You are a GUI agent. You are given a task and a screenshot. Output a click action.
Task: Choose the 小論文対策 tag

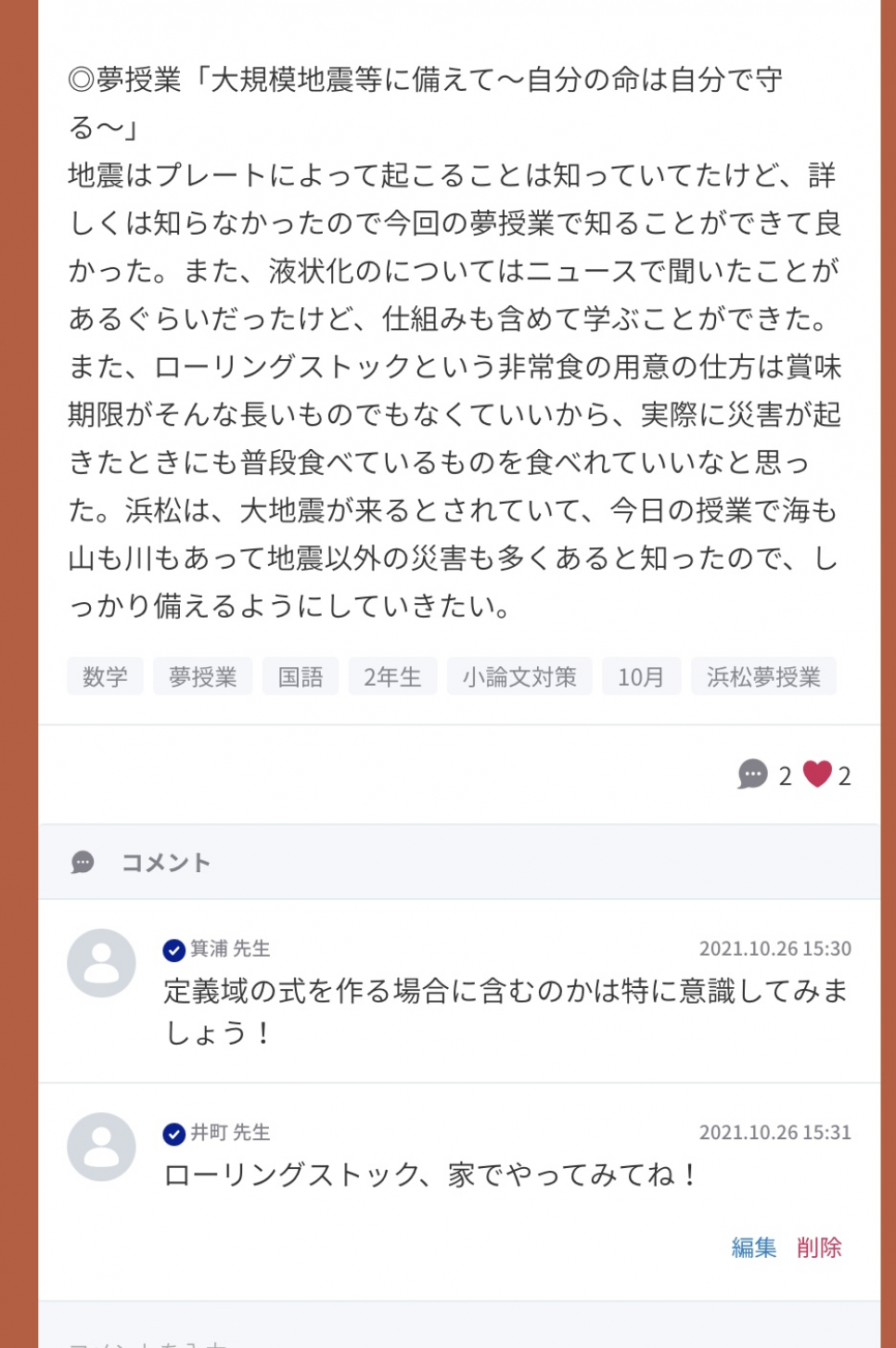pyautogui.click(x=519, y=677)
